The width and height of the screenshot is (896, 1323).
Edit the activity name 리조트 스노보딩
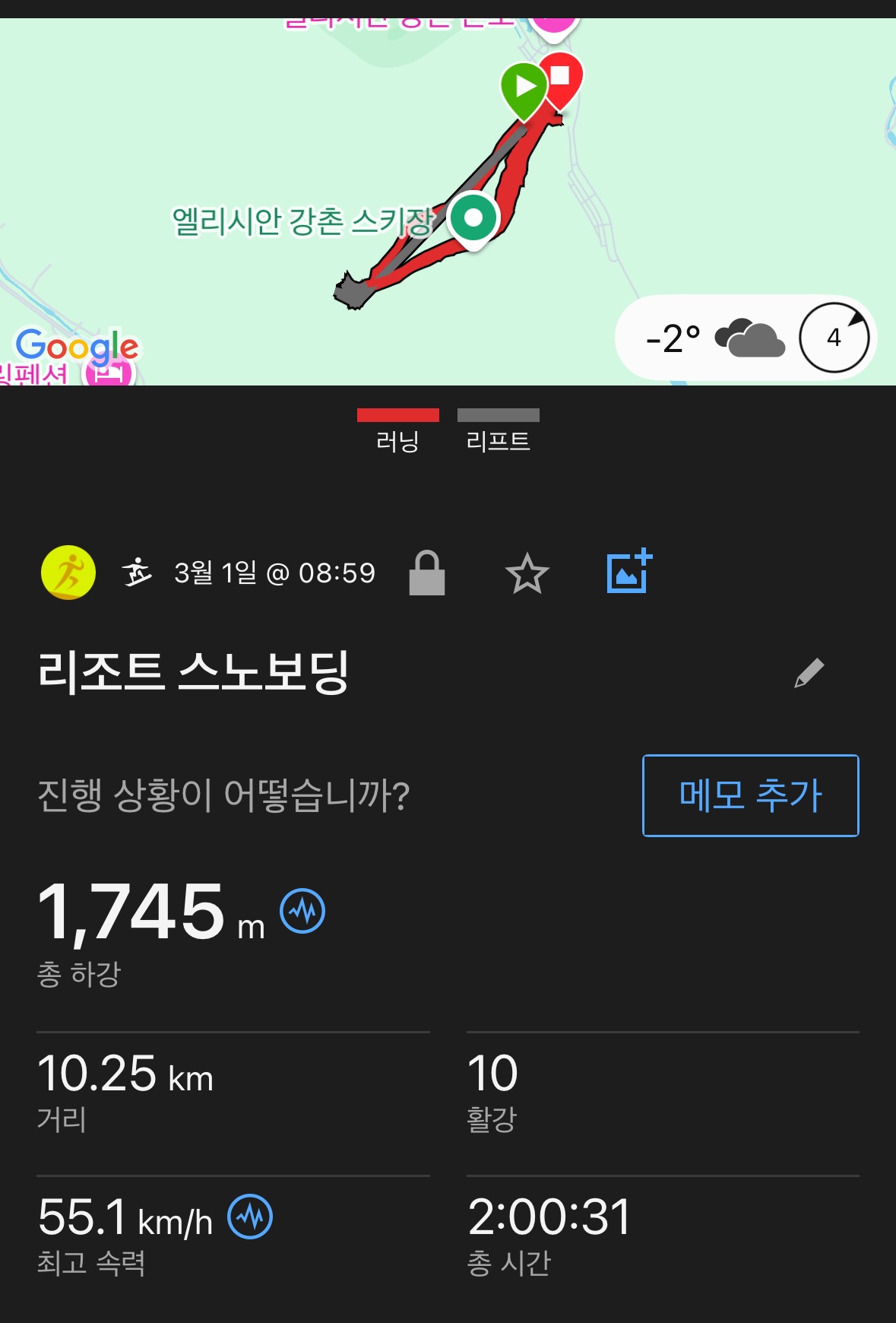(x=809, y=673)
